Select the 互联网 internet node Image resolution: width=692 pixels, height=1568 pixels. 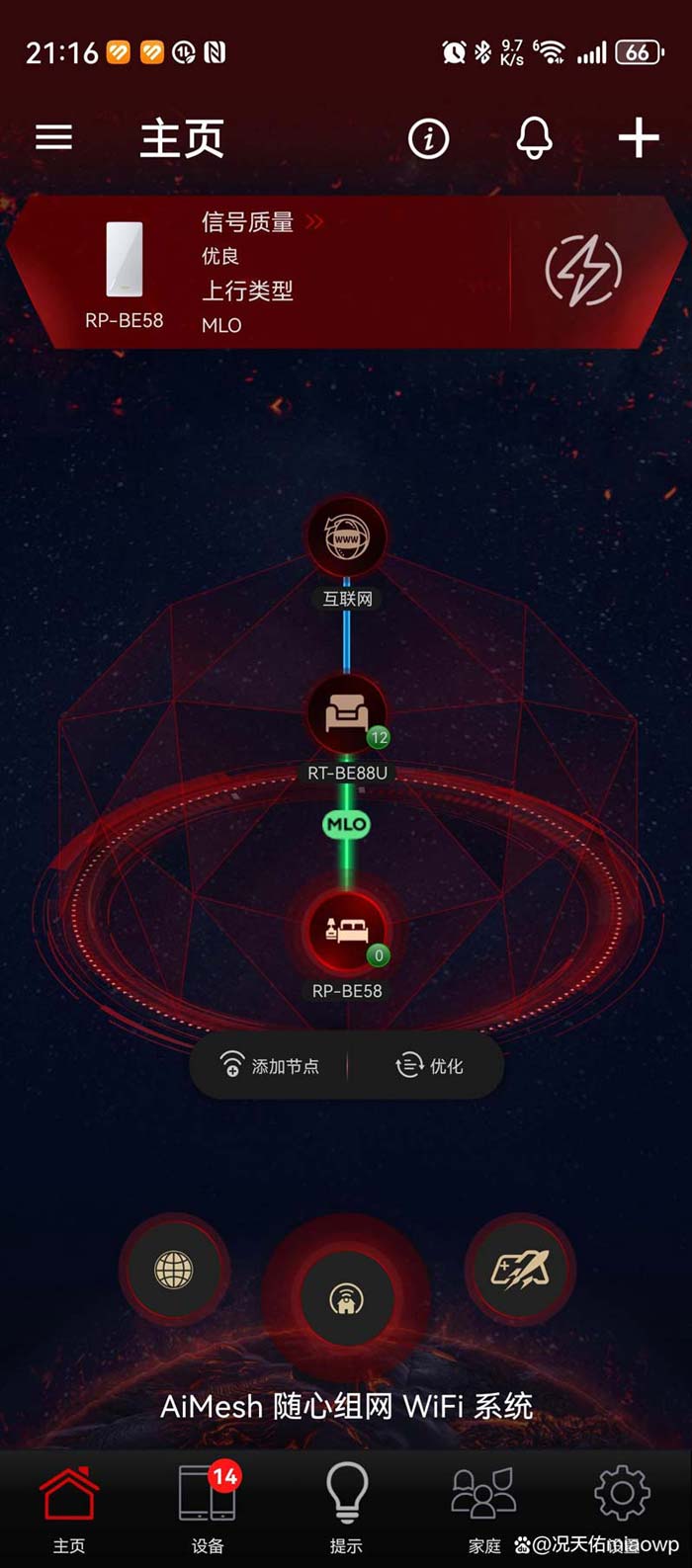(347, 539)
